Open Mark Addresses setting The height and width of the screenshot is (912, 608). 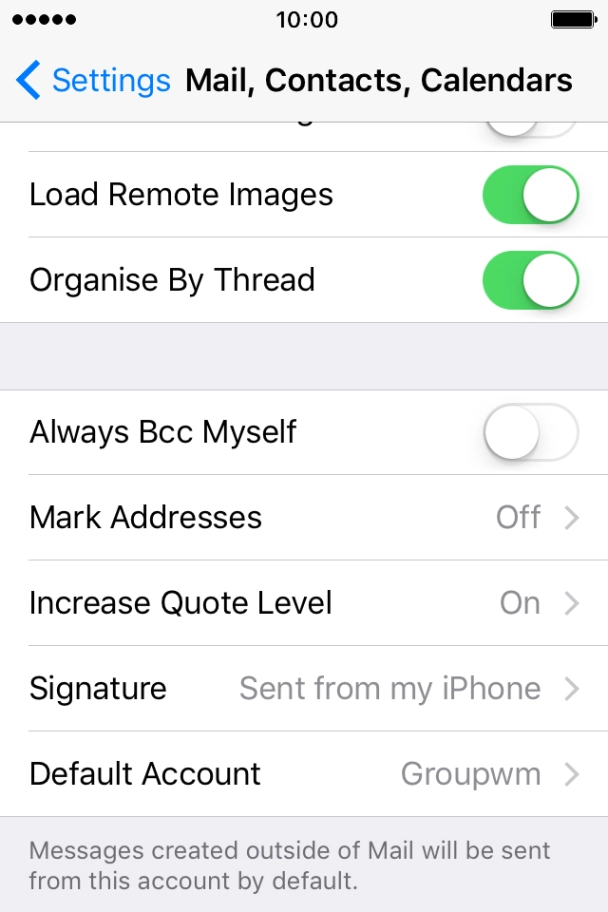click(x=304, y=518)
